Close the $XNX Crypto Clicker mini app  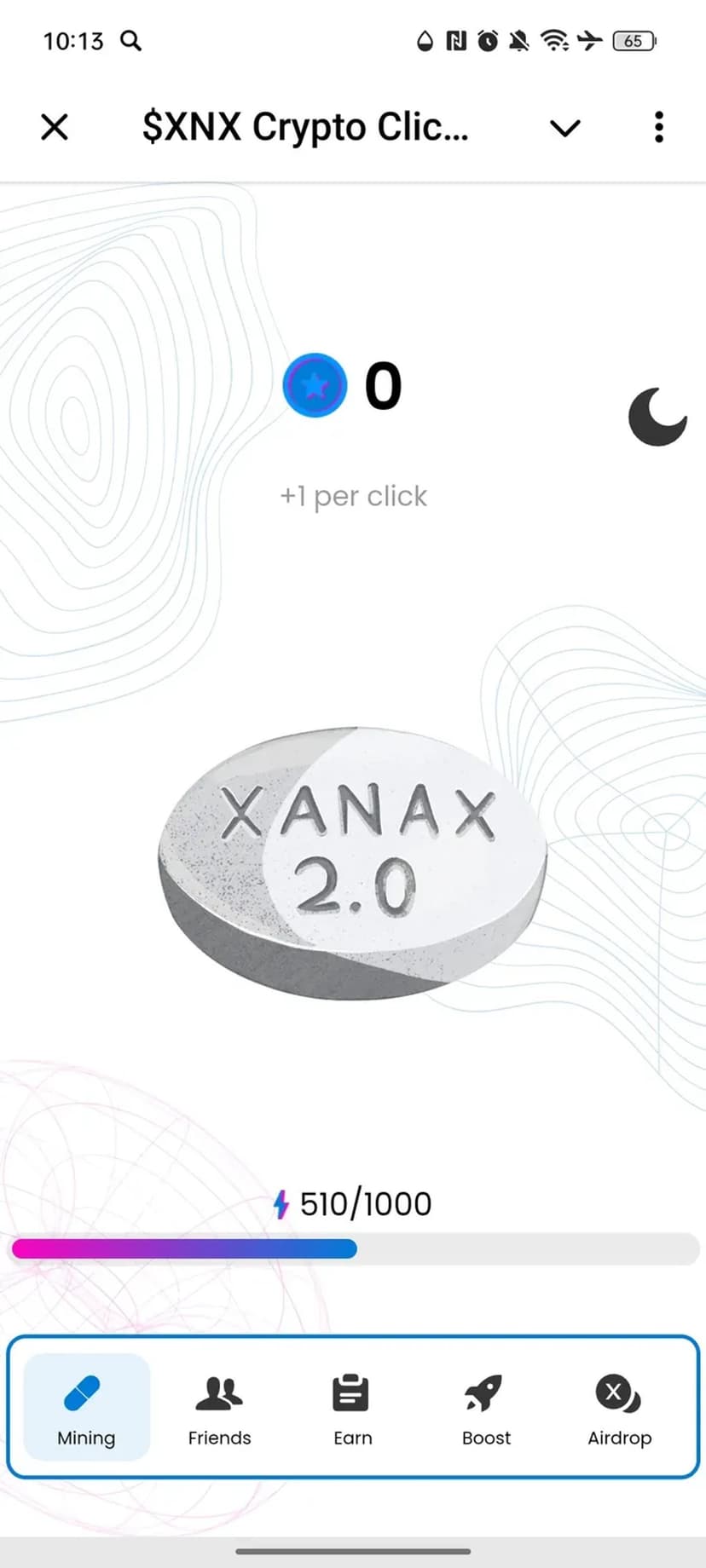tap(55, 128)
